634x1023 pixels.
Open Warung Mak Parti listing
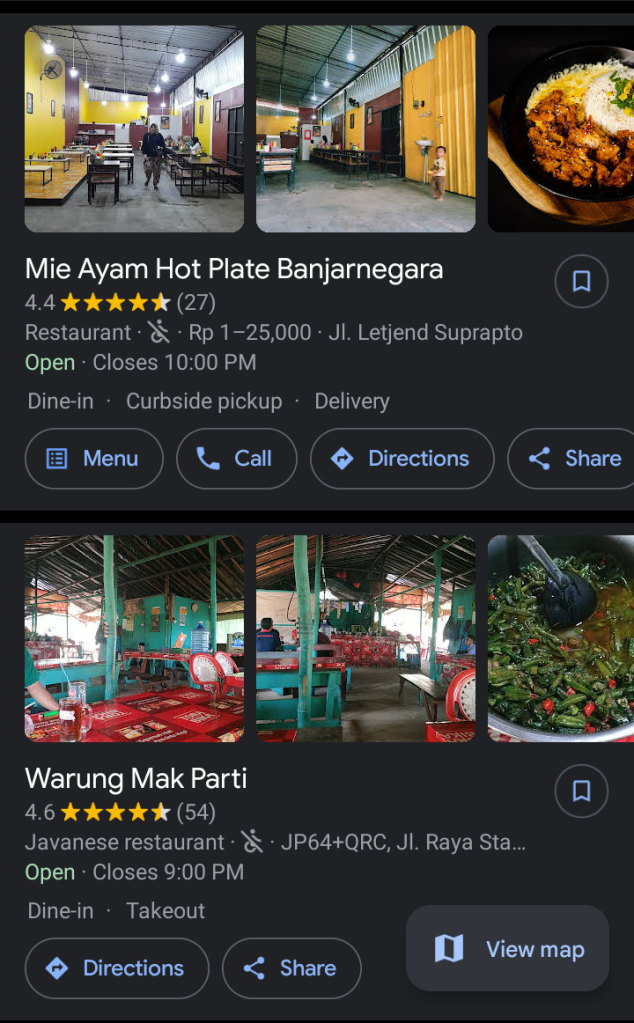point(136,779)
